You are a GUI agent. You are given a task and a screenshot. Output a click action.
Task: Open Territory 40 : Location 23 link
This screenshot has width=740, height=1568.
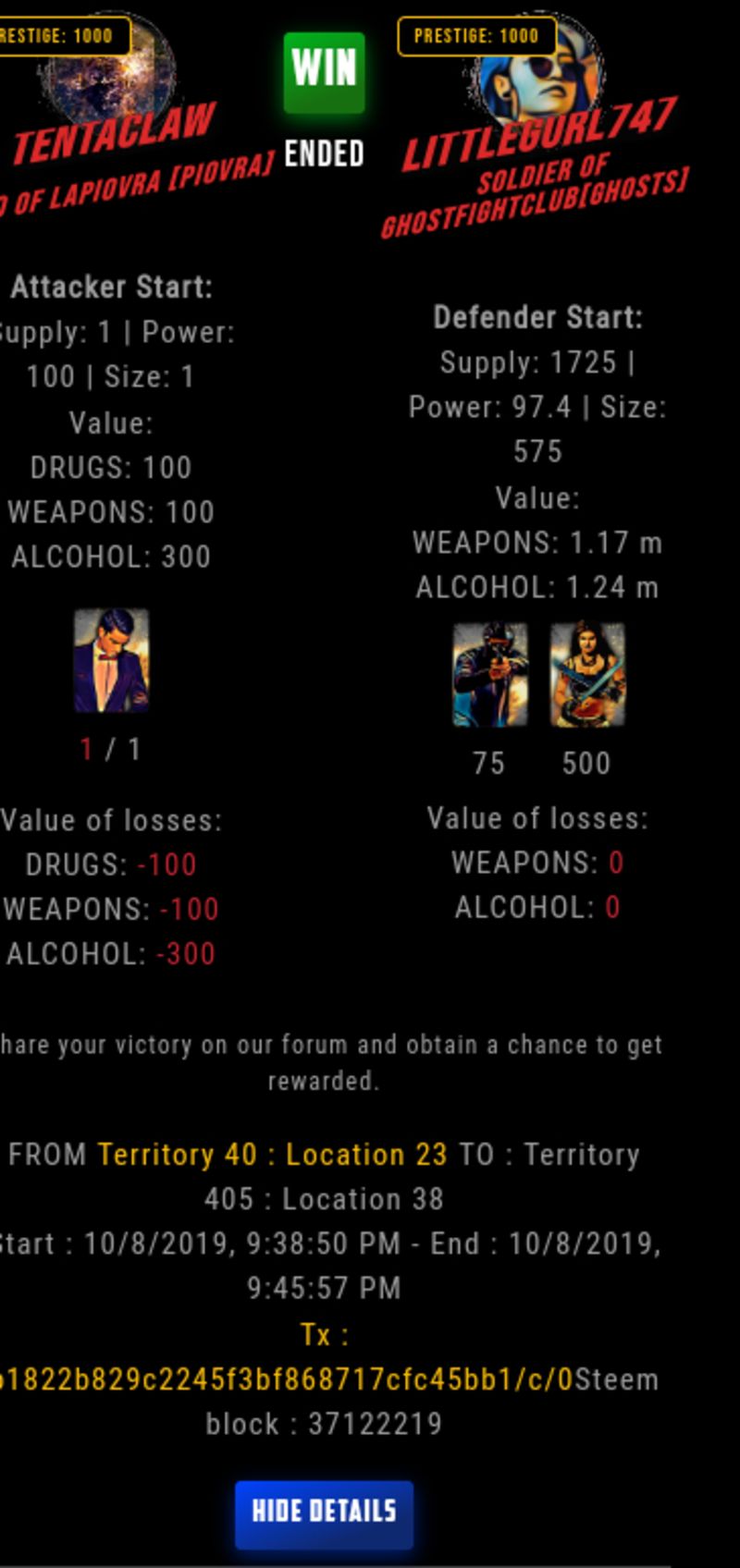coord(272,1155)
